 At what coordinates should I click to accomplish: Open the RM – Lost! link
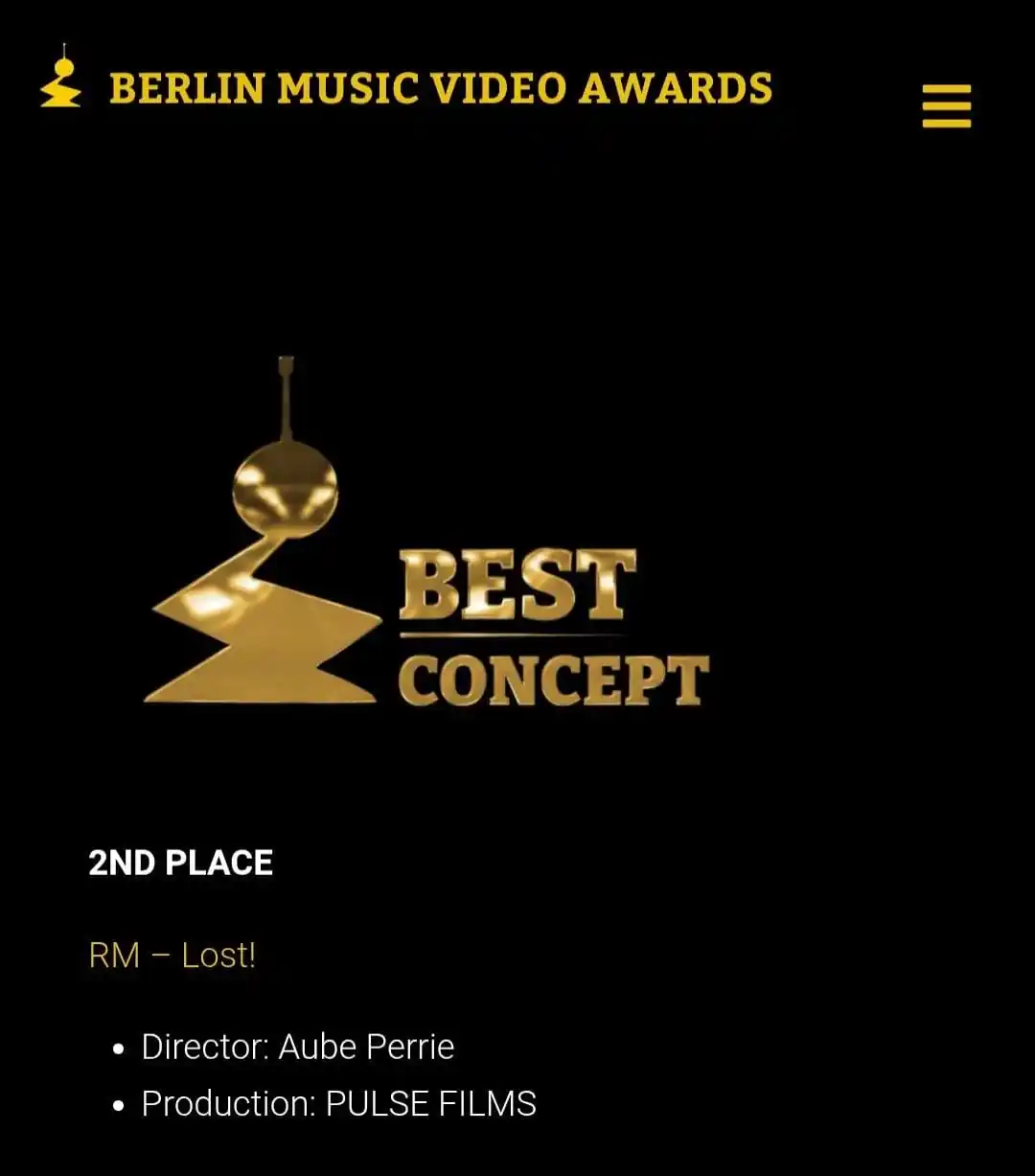point(172,955)
